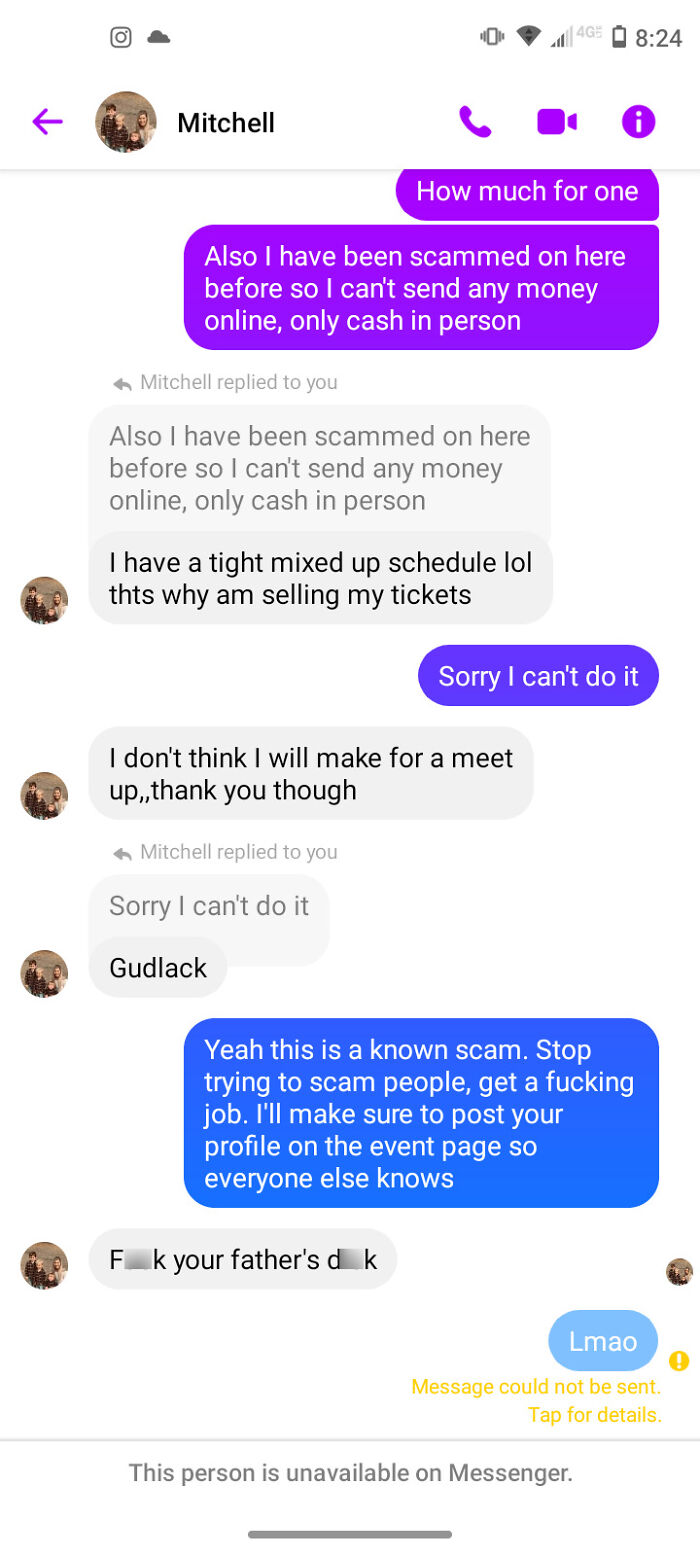The width and height of the screenshot is (700, 1556).
Task: Start a video call with Mitchell
Action: click(557, 122)
